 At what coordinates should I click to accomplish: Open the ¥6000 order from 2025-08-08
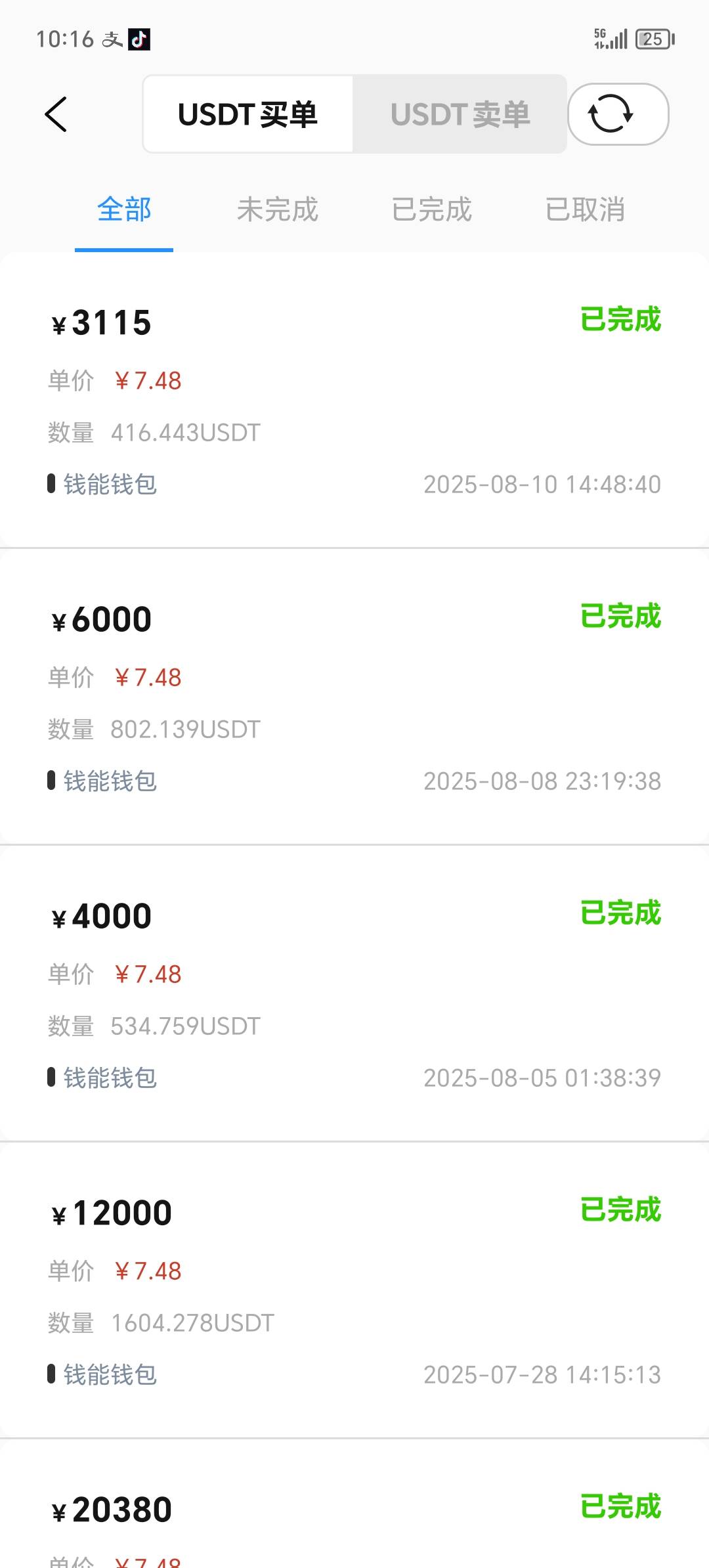click(354, 697)
